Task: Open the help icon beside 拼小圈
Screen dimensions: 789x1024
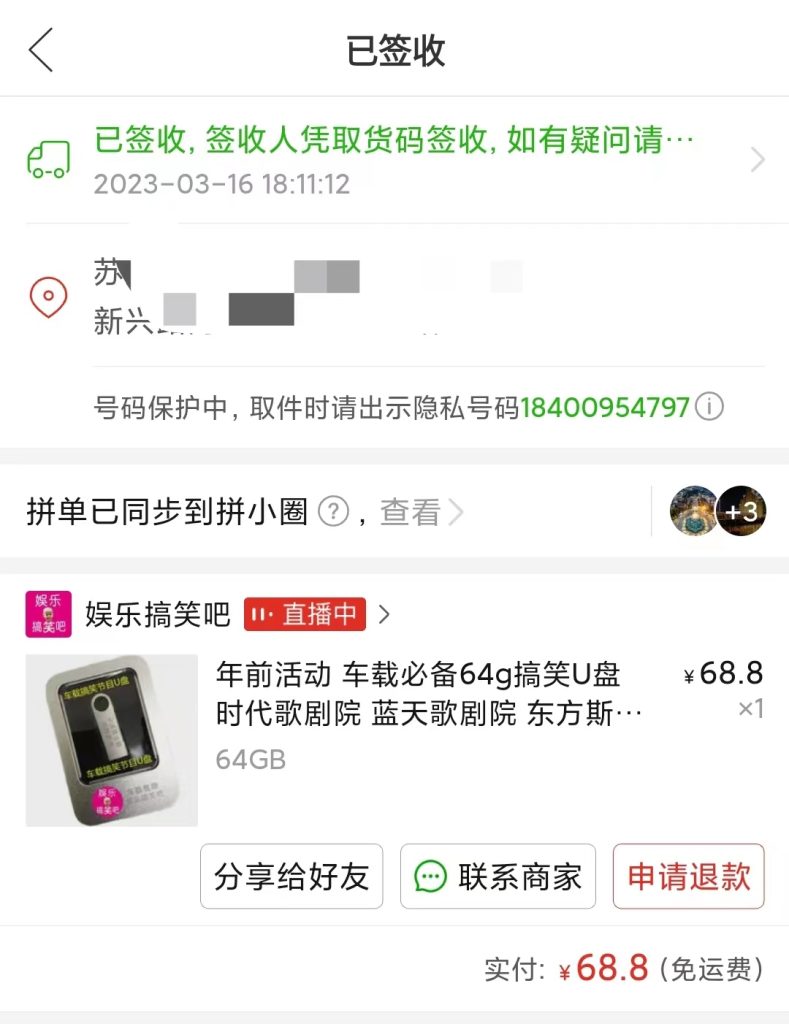Action: (x=333, y=513)
